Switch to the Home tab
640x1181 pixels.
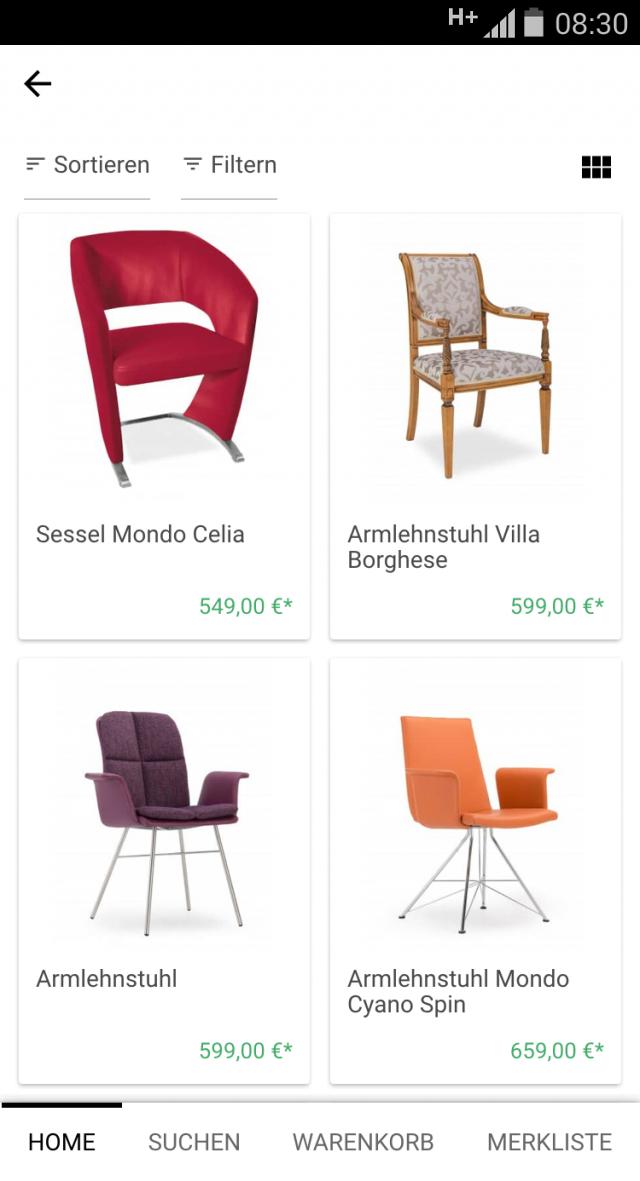[62, 1142]
